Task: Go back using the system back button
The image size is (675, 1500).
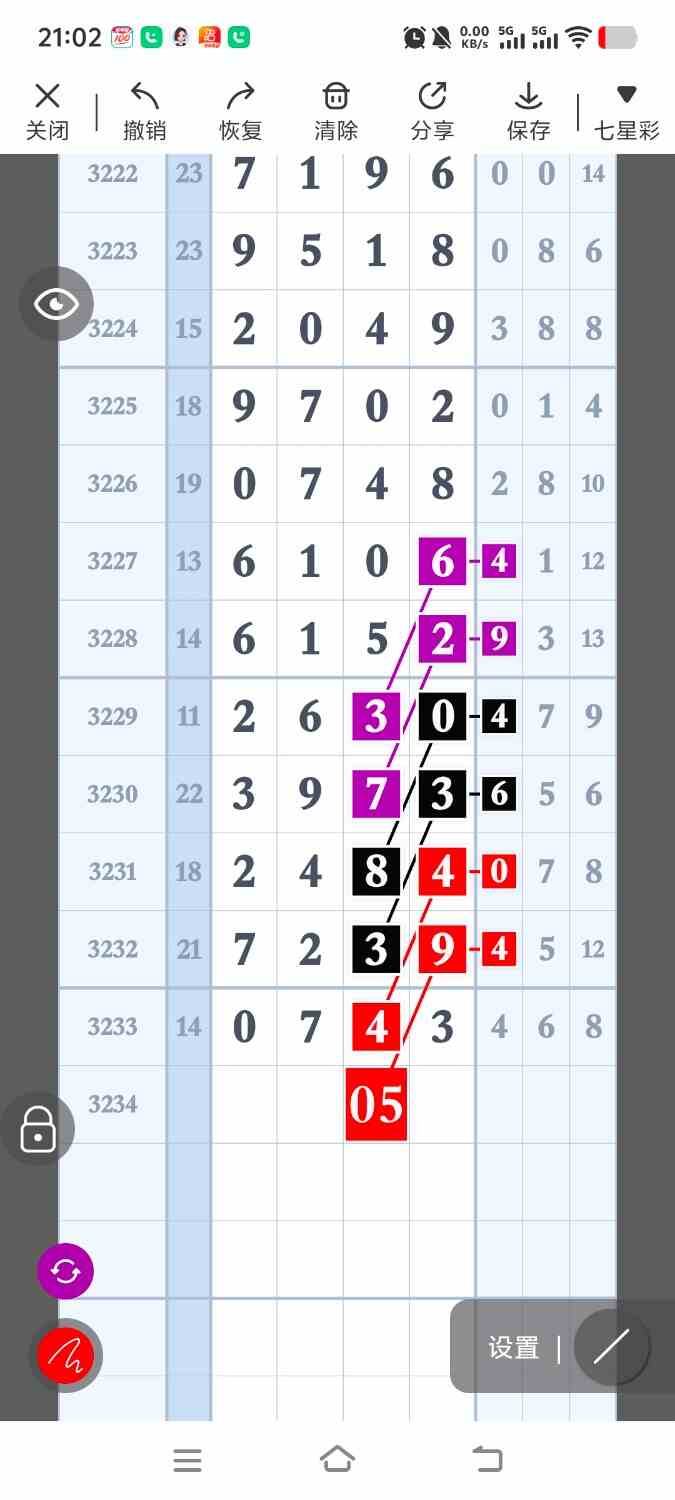Action: (487, 1460)
